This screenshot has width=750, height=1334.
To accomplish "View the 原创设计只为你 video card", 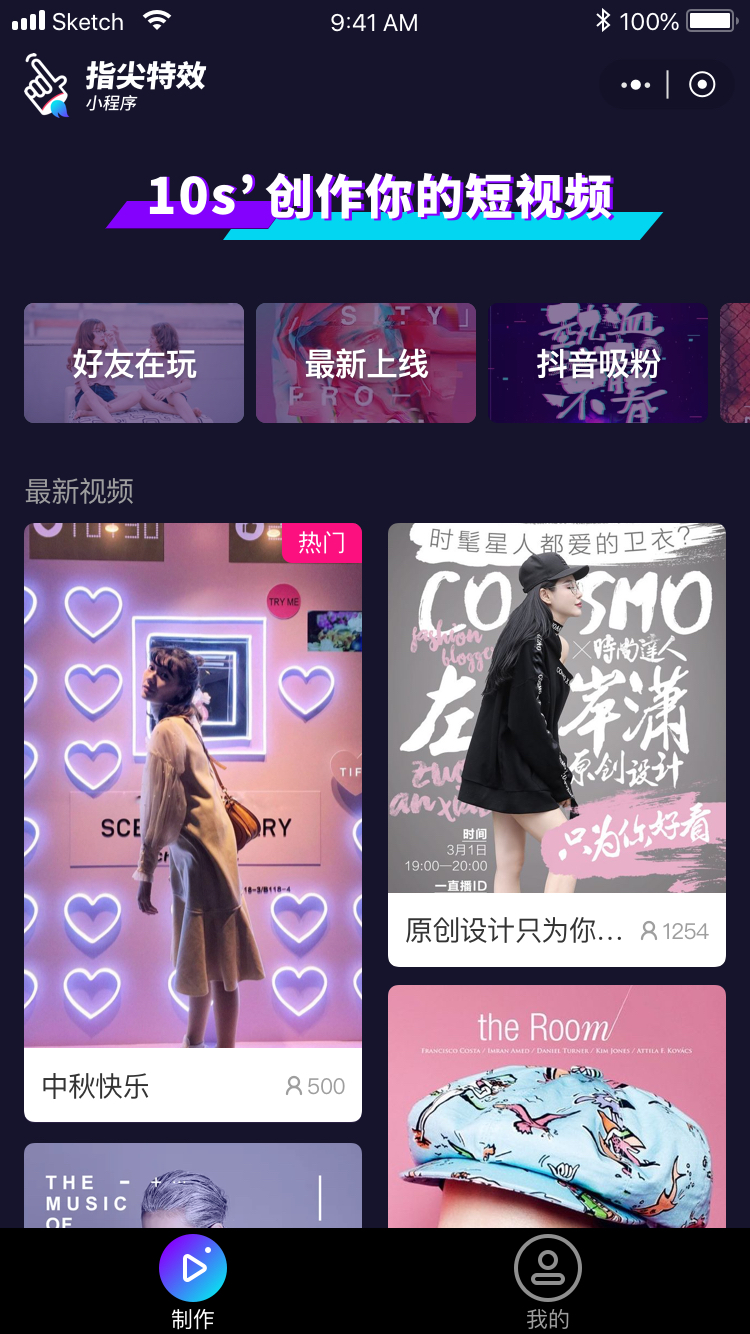I will pyautogui.click(x=557, y=744).
